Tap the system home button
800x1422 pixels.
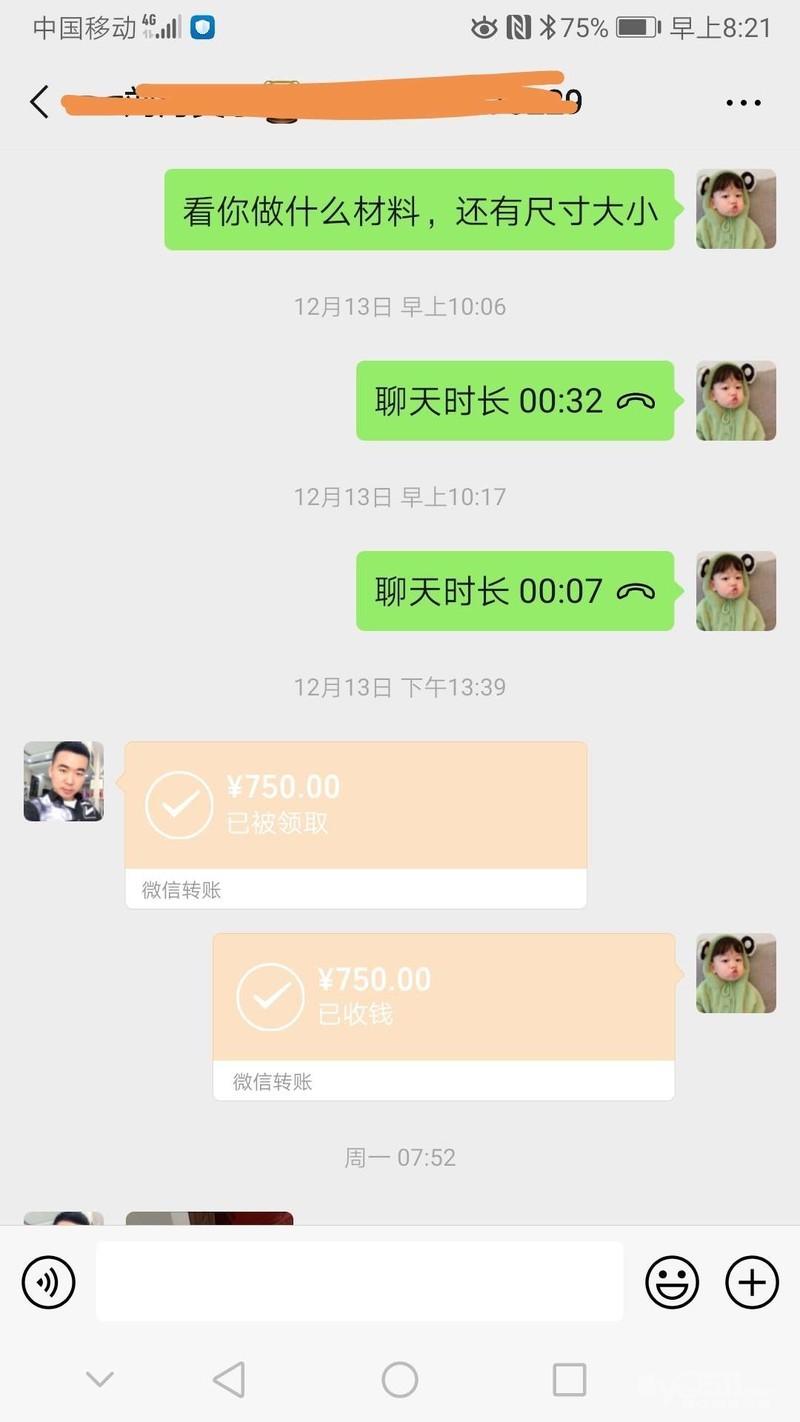click(400, 1380)
